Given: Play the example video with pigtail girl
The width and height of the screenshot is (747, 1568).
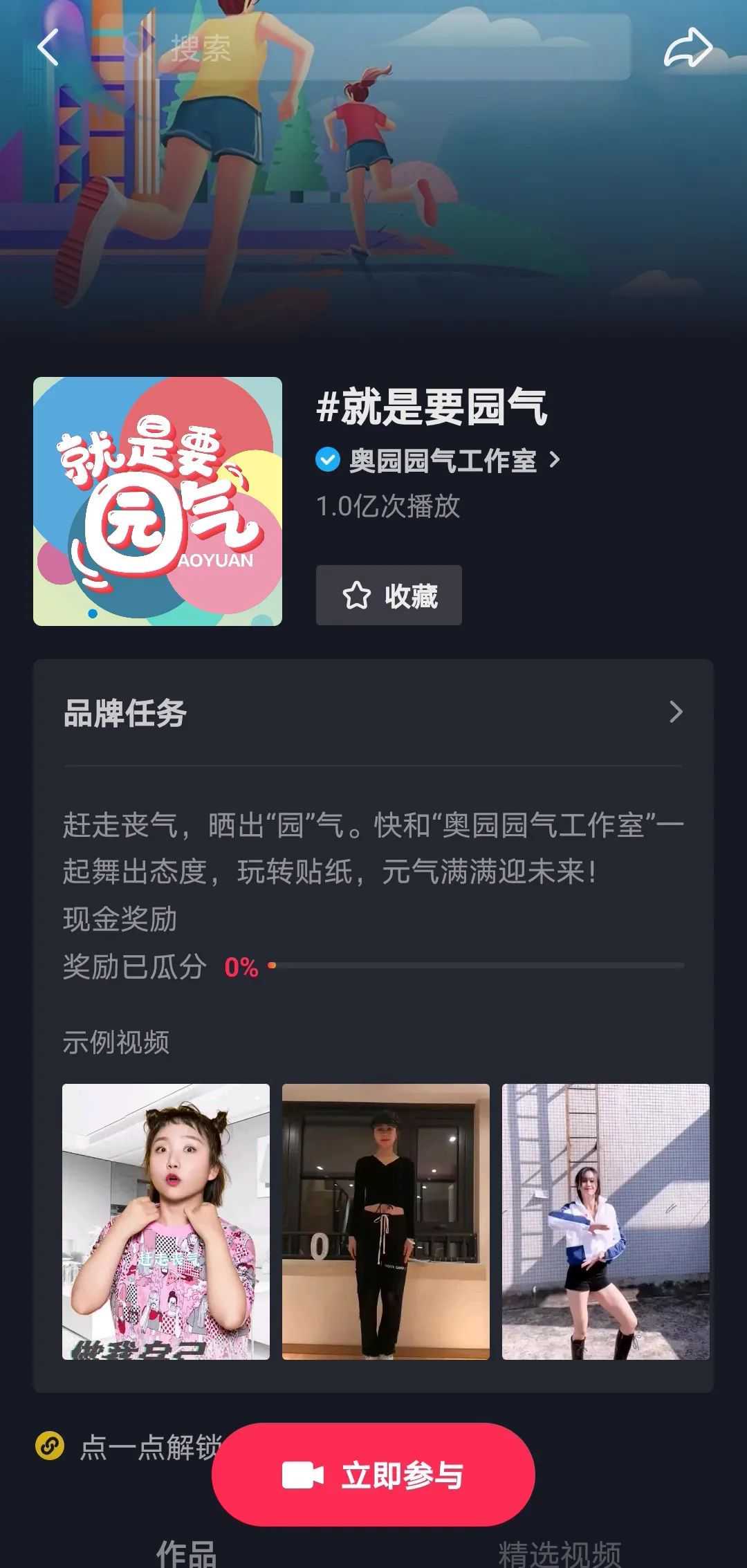Looking at the screenshot, I should (x=166, y=1221).
